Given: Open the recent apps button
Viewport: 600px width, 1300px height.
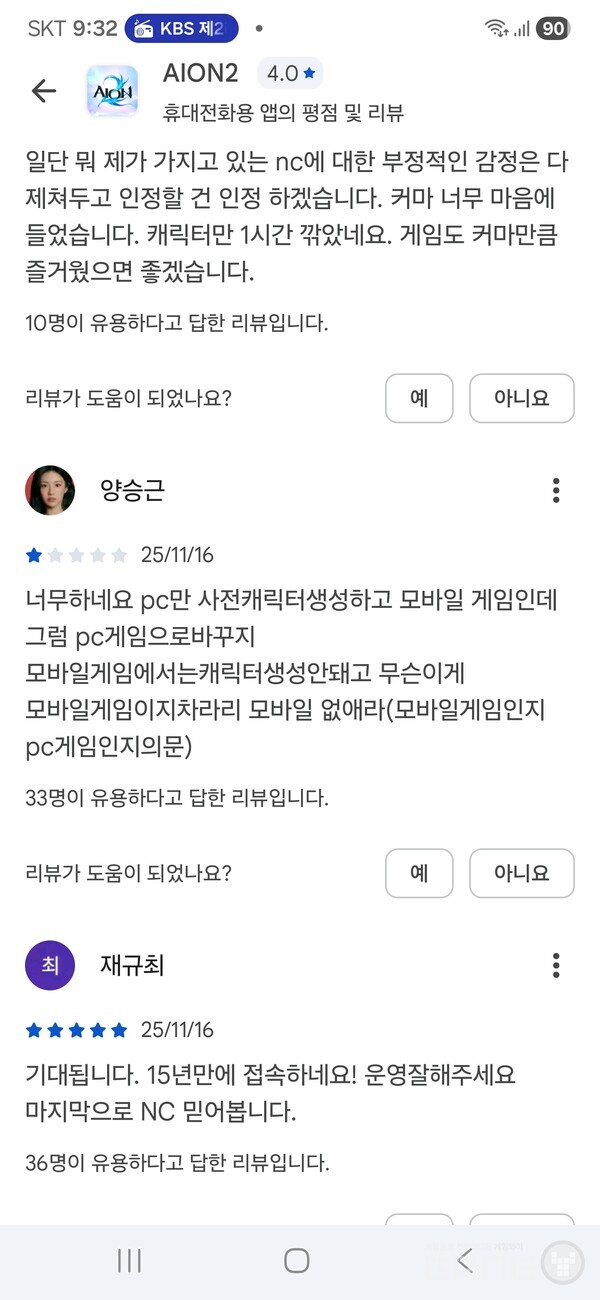Looking at the screenshot, I should pyautogui.click(x=129, y=1260).
